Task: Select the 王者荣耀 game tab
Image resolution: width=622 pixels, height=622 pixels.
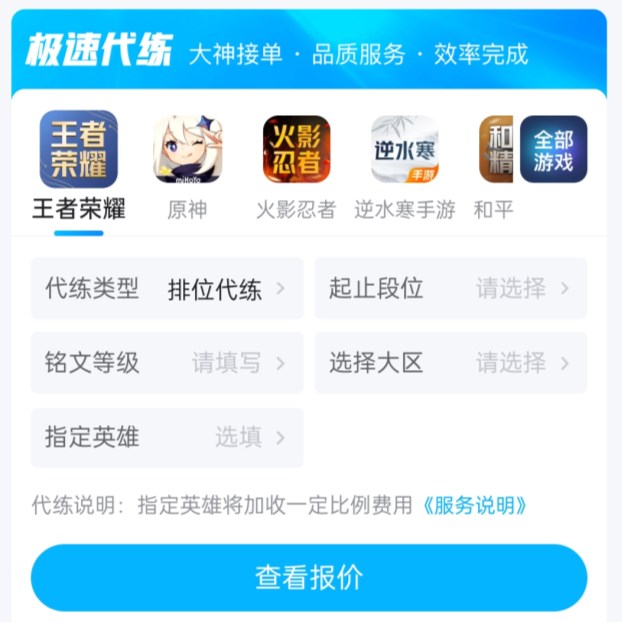Action: tap(78, 166)
